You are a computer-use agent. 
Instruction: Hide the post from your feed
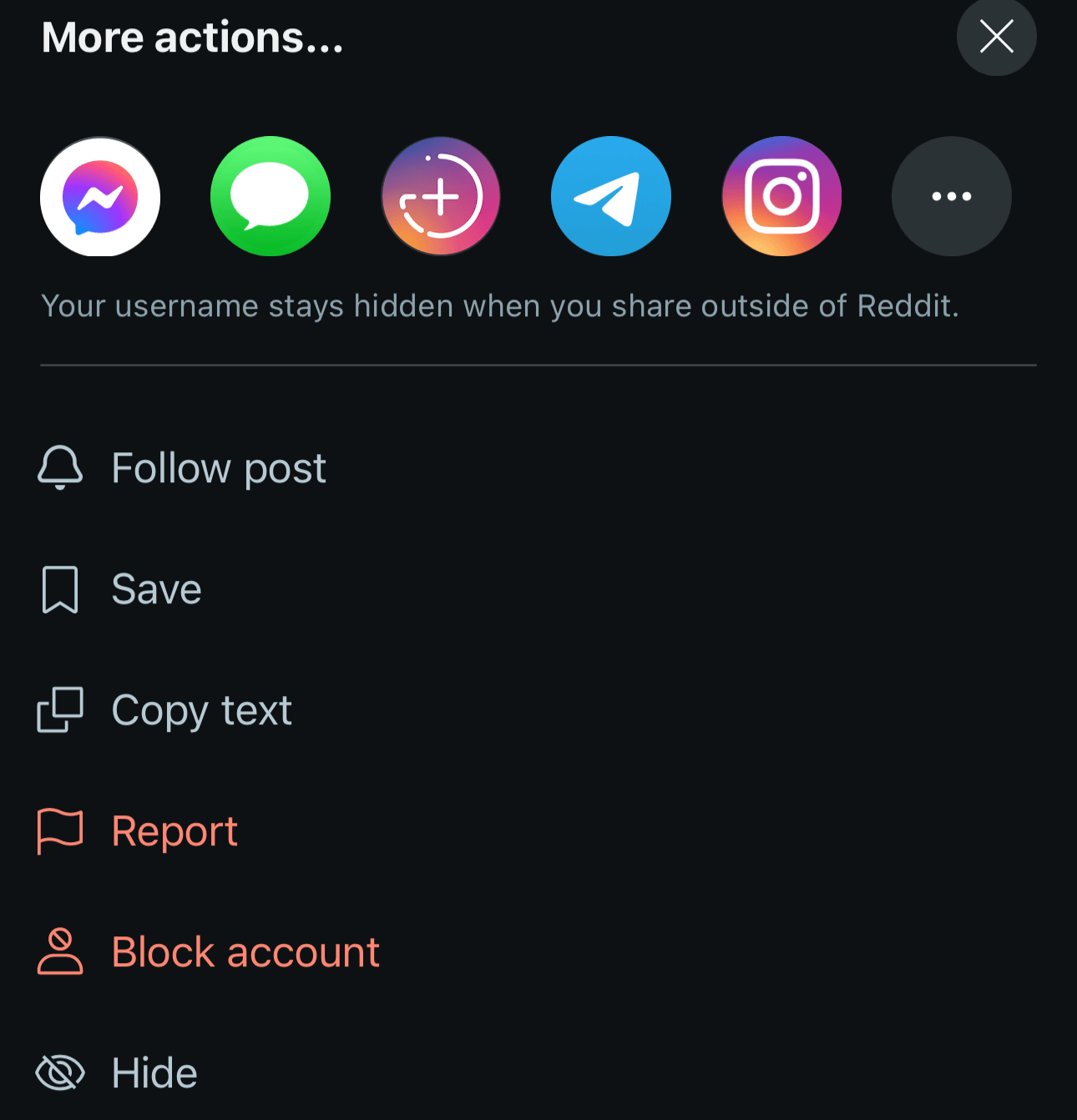pos(154,1072)
